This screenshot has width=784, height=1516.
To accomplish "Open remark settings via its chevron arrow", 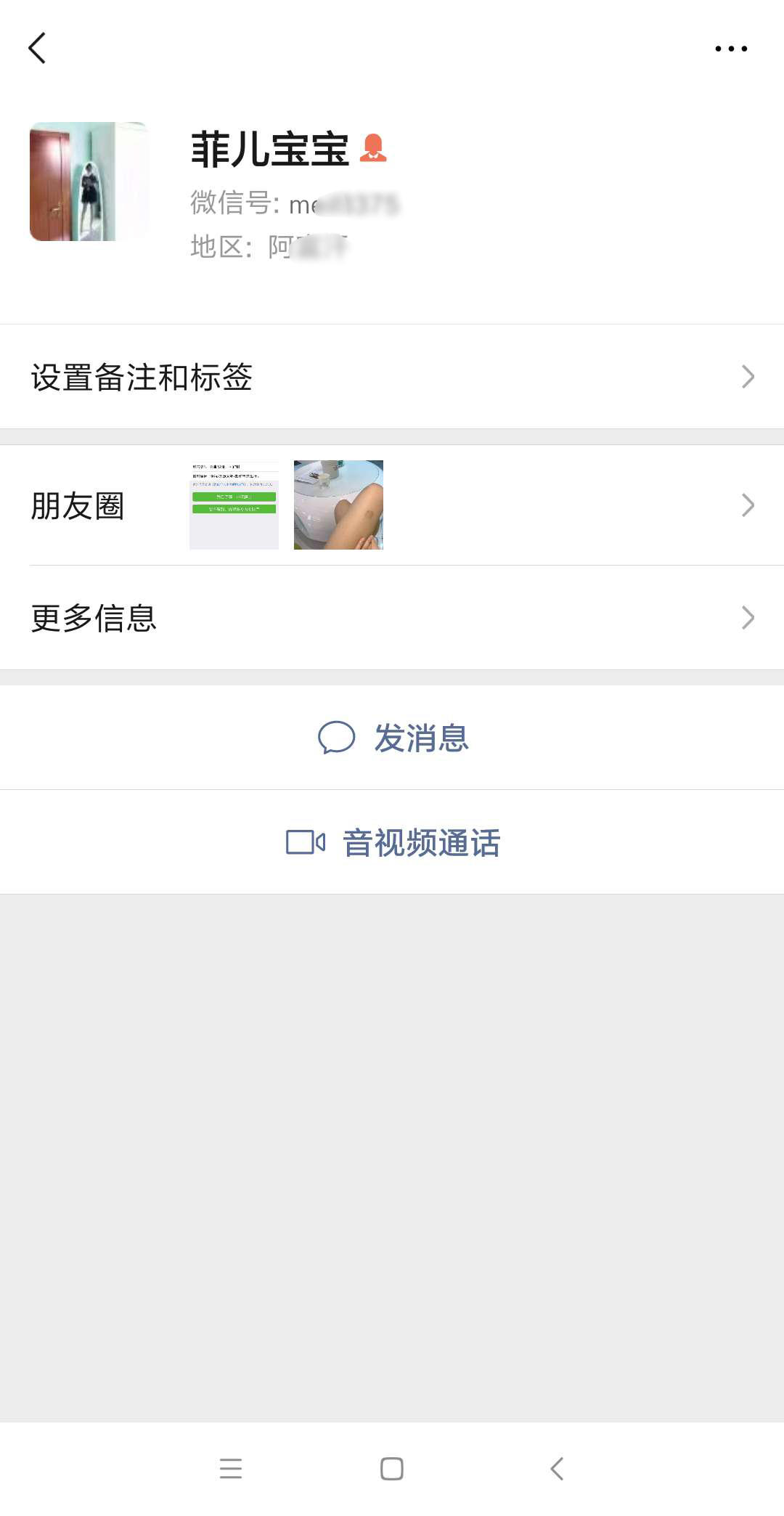I will (748, 377).
